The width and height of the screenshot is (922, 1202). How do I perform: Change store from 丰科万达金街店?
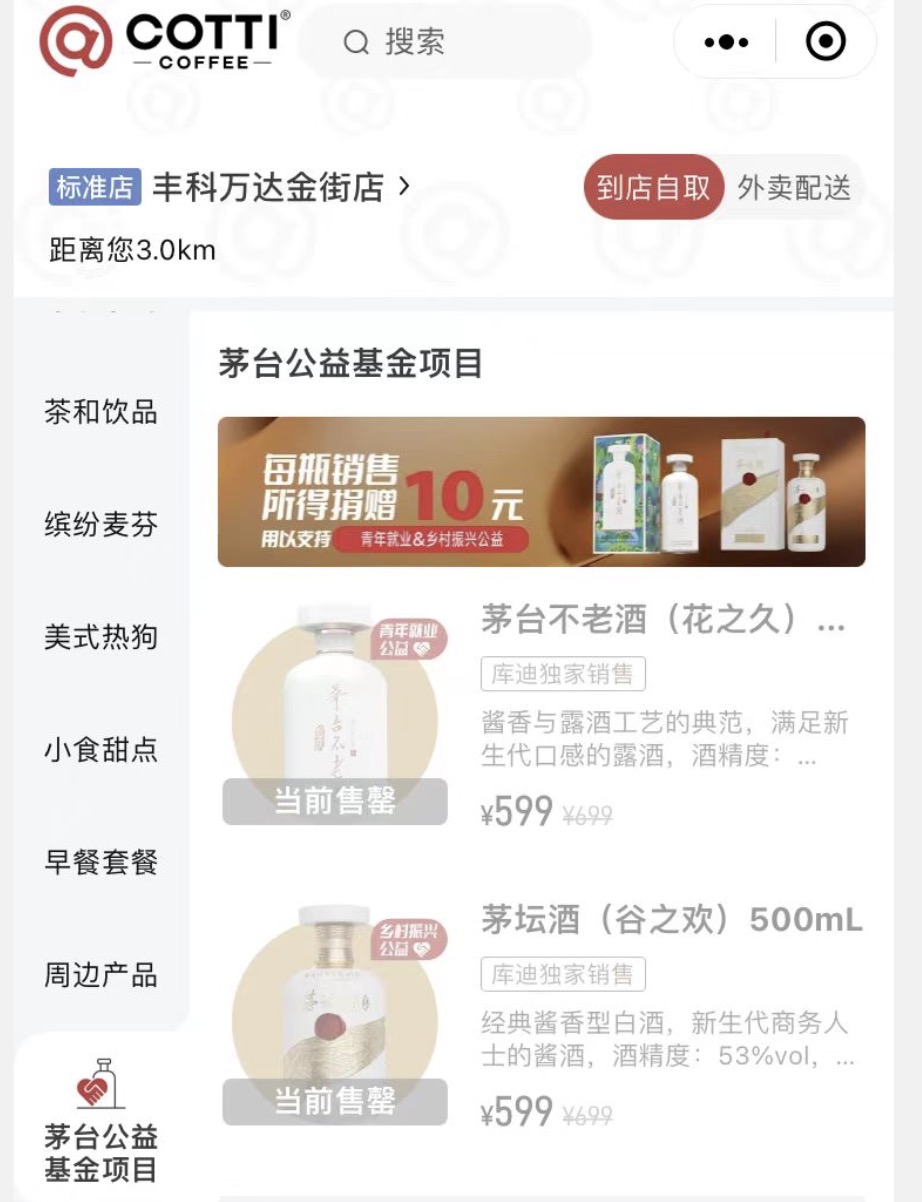tap(280, 187)
